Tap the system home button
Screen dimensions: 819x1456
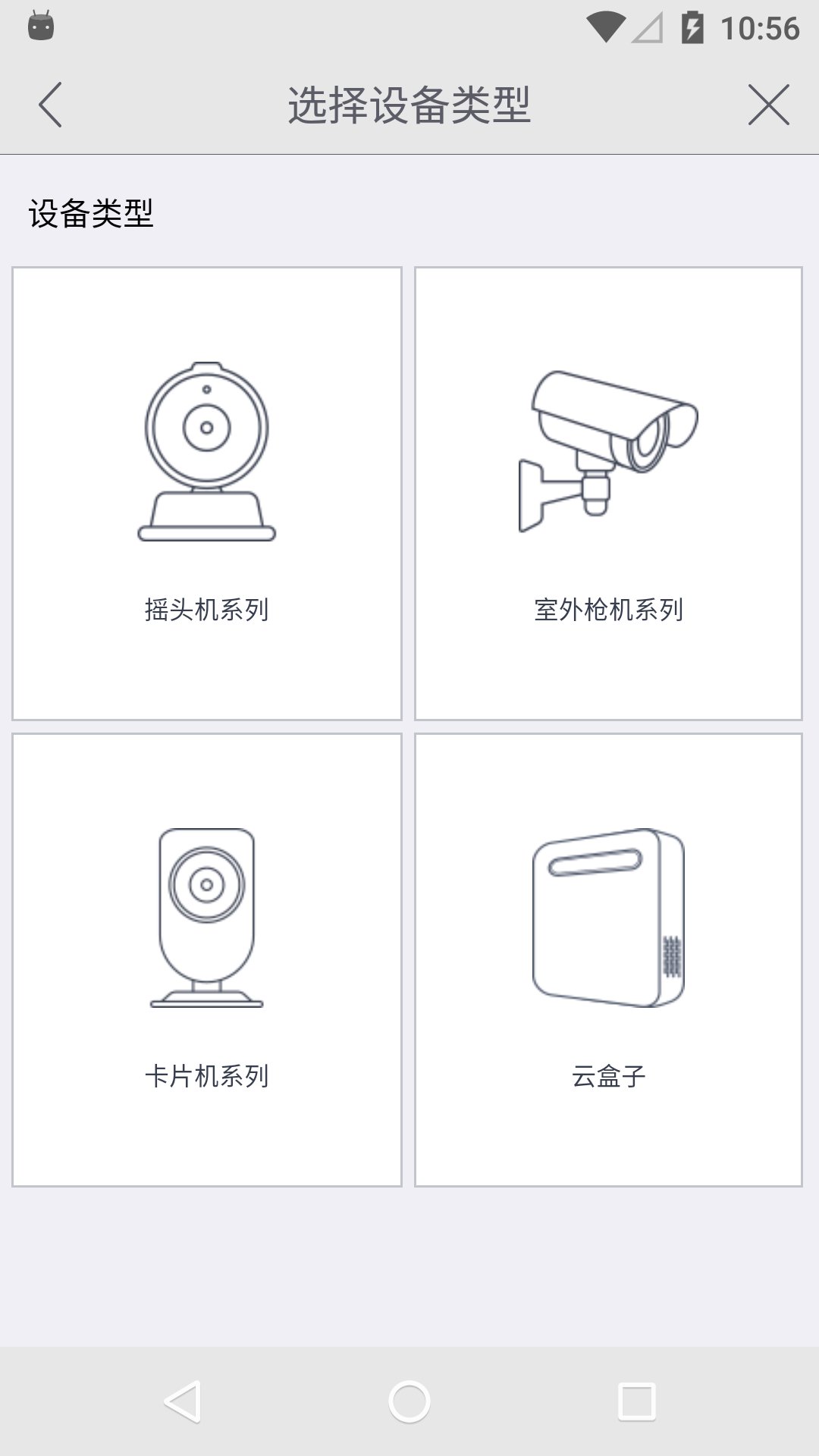[409, 1401]
